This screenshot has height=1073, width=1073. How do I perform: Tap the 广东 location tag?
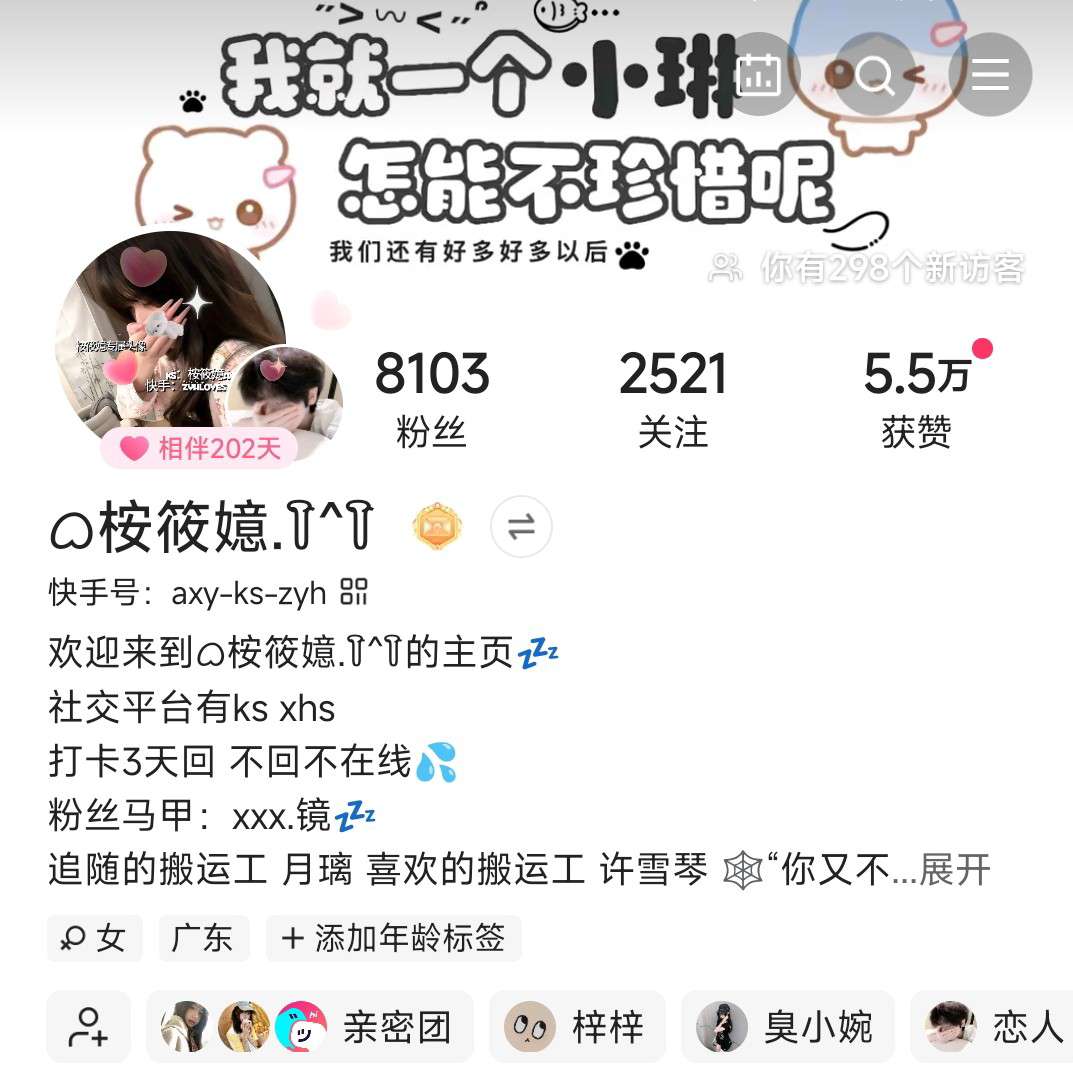(203, 938)
